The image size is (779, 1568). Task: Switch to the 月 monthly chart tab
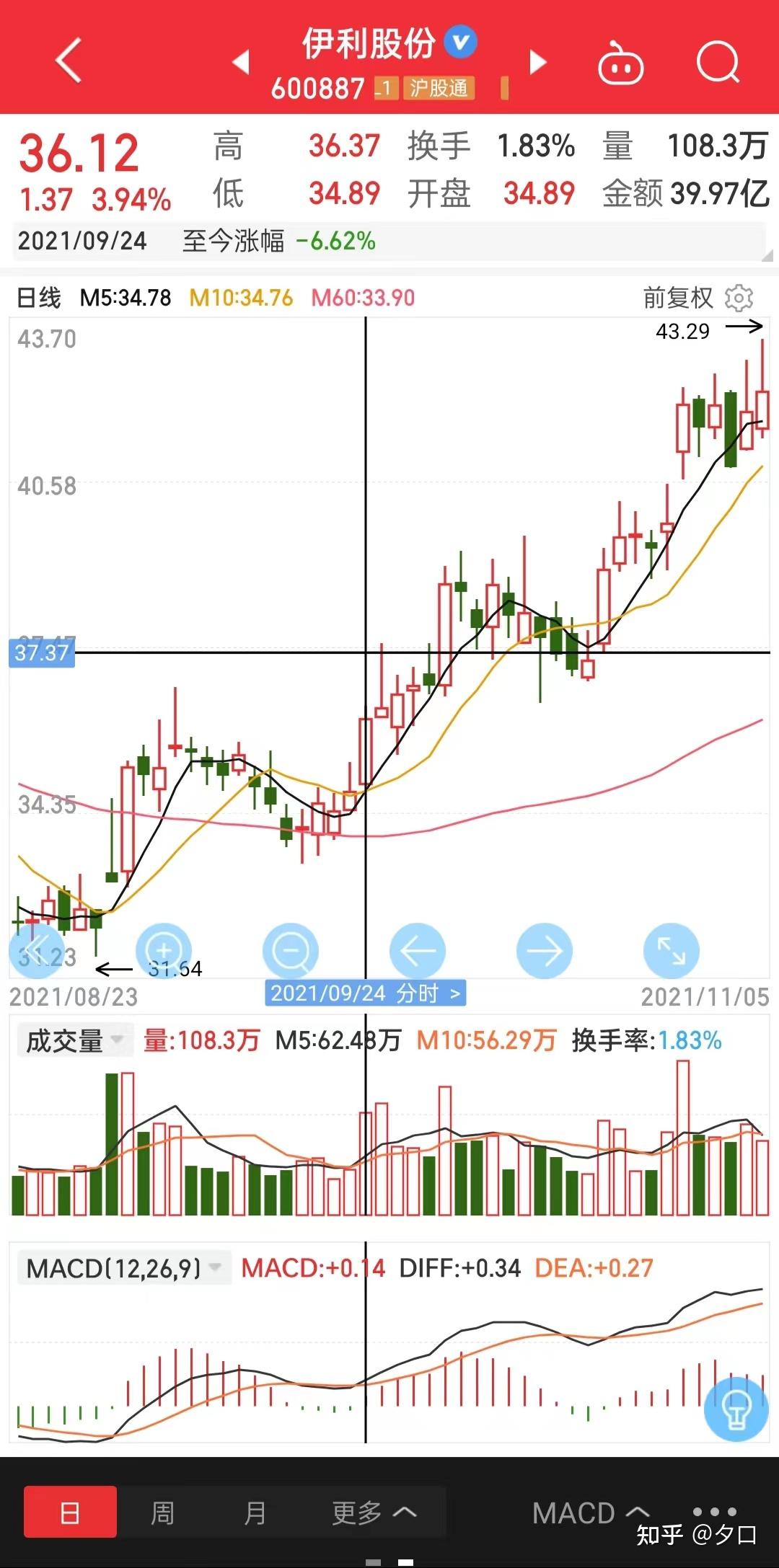257,1512
